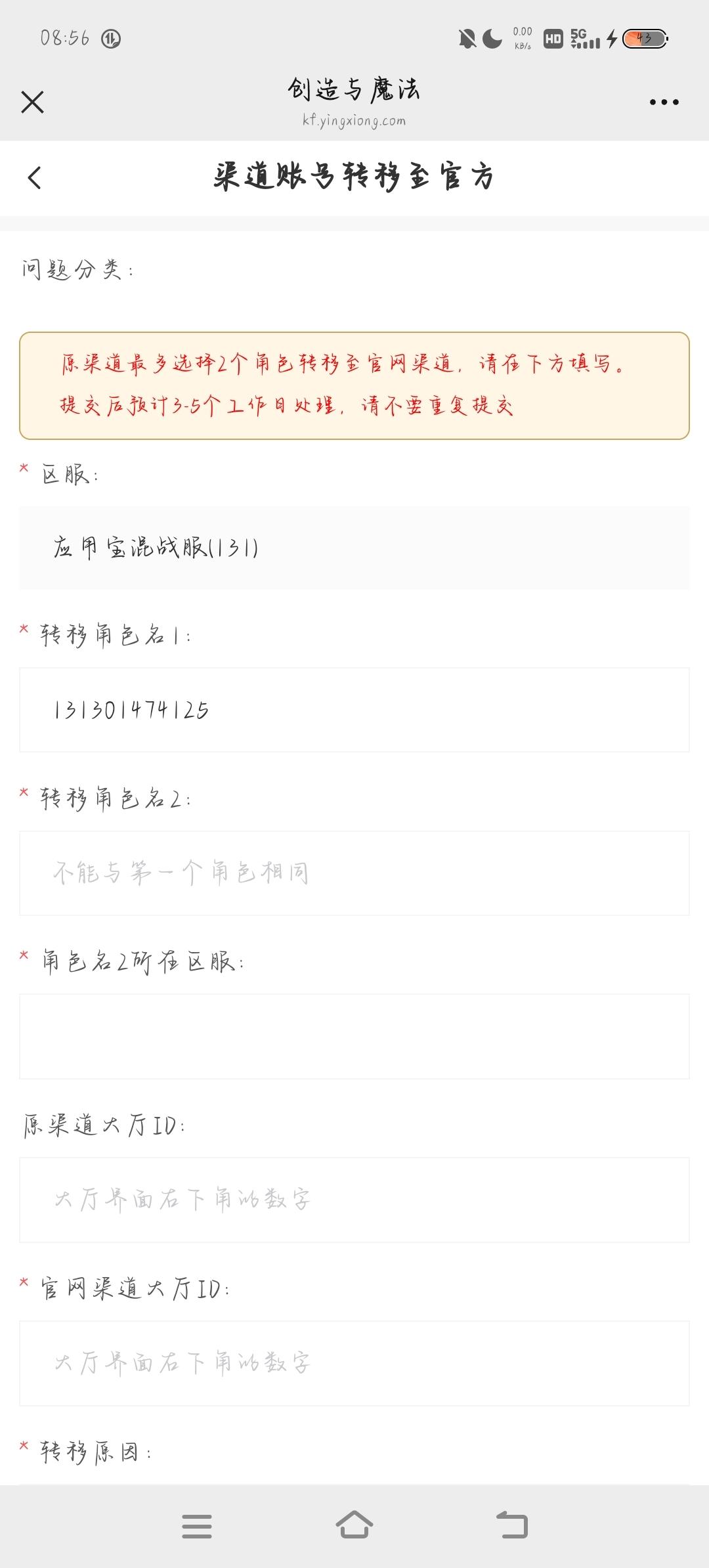
Task: Open the 区服 server selector showing 应用宝混战服(131)
Action: pos(354,547)
